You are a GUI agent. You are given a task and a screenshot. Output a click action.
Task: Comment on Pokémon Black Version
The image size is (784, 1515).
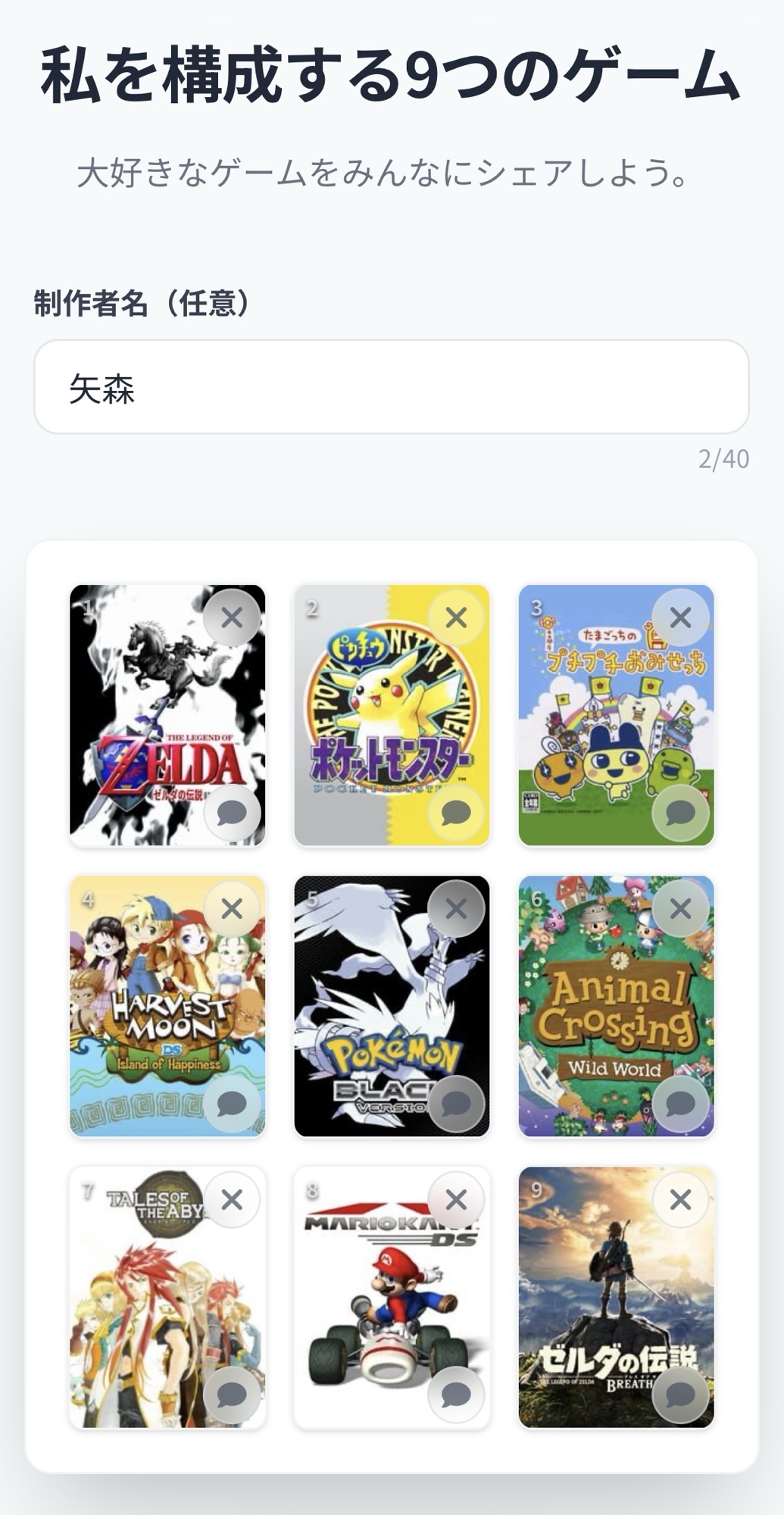[456, 1104]
